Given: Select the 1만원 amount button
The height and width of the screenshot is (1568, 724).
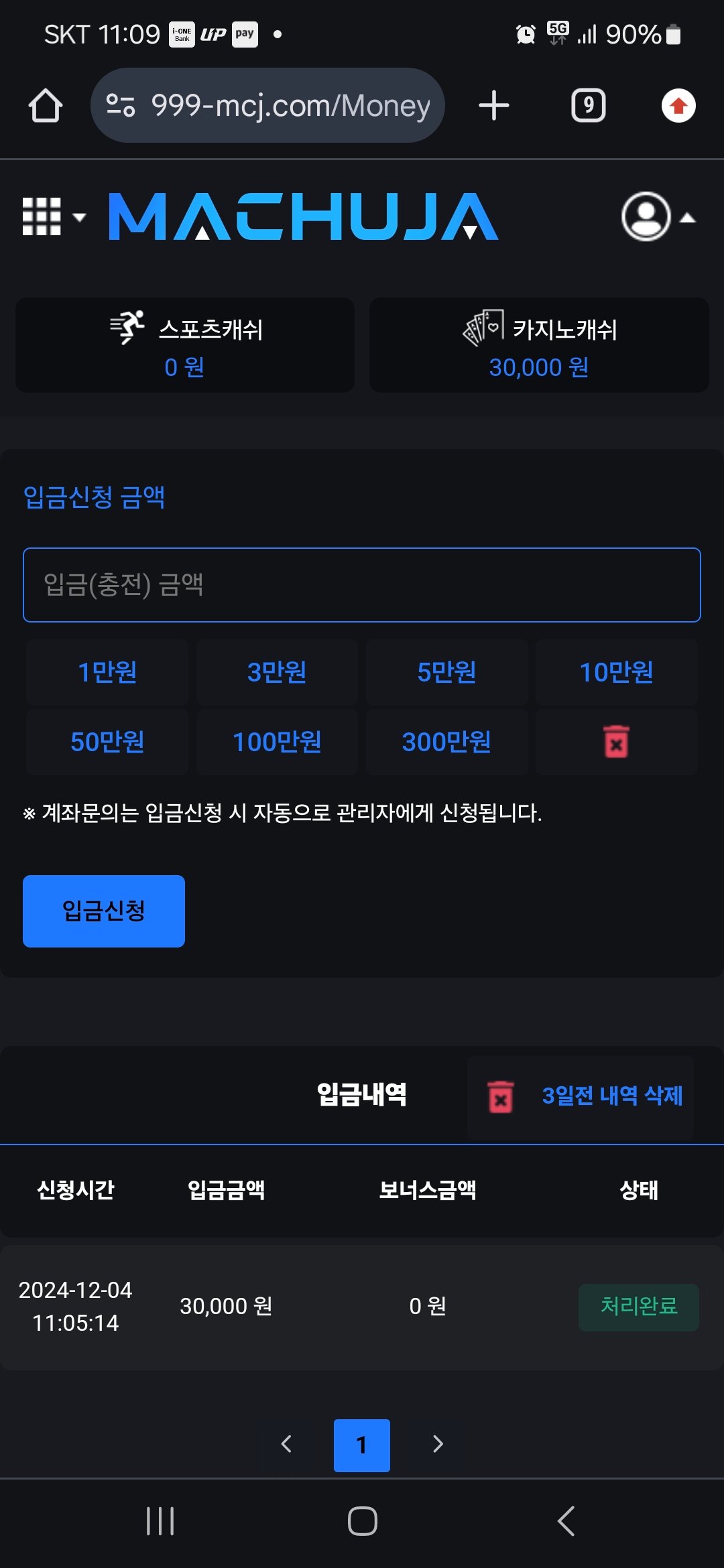Looking at the screenshot, I should pyautogui.click(x=107, y=672).
